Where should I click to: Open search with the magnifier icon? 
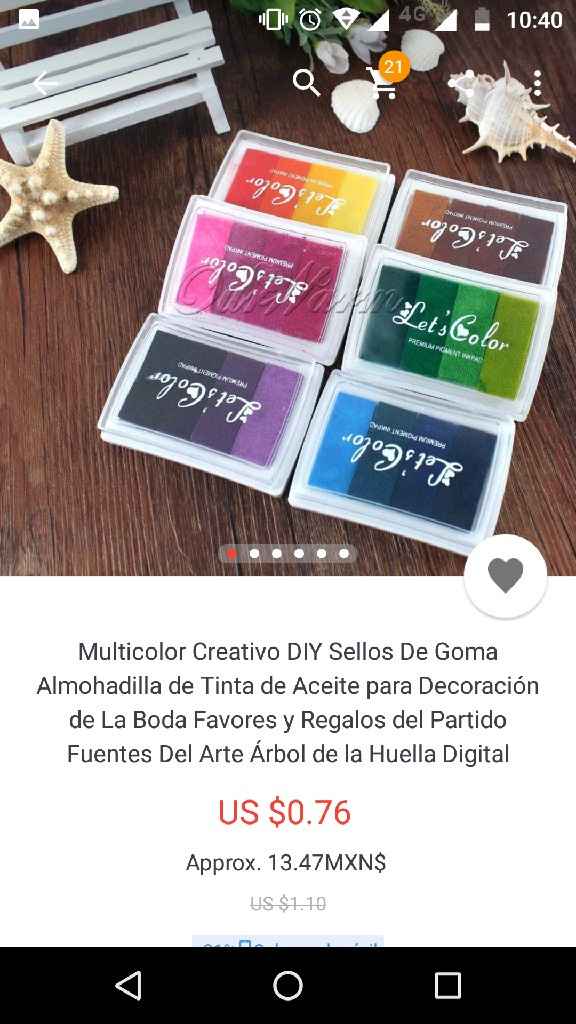pyautogui.click(x=306, y=83)
